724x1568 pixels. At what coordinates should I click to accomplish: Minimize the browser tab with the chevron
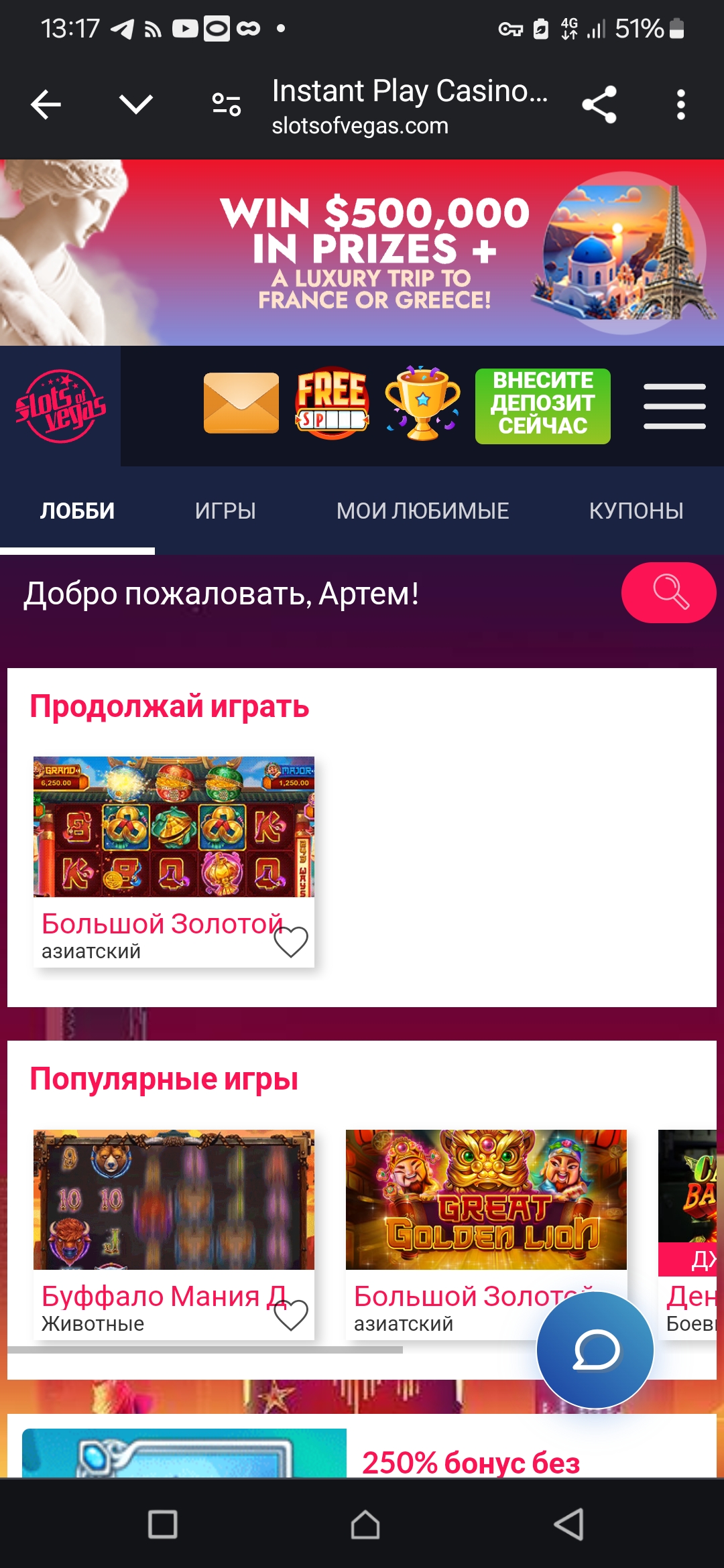(x=135, y=104)
